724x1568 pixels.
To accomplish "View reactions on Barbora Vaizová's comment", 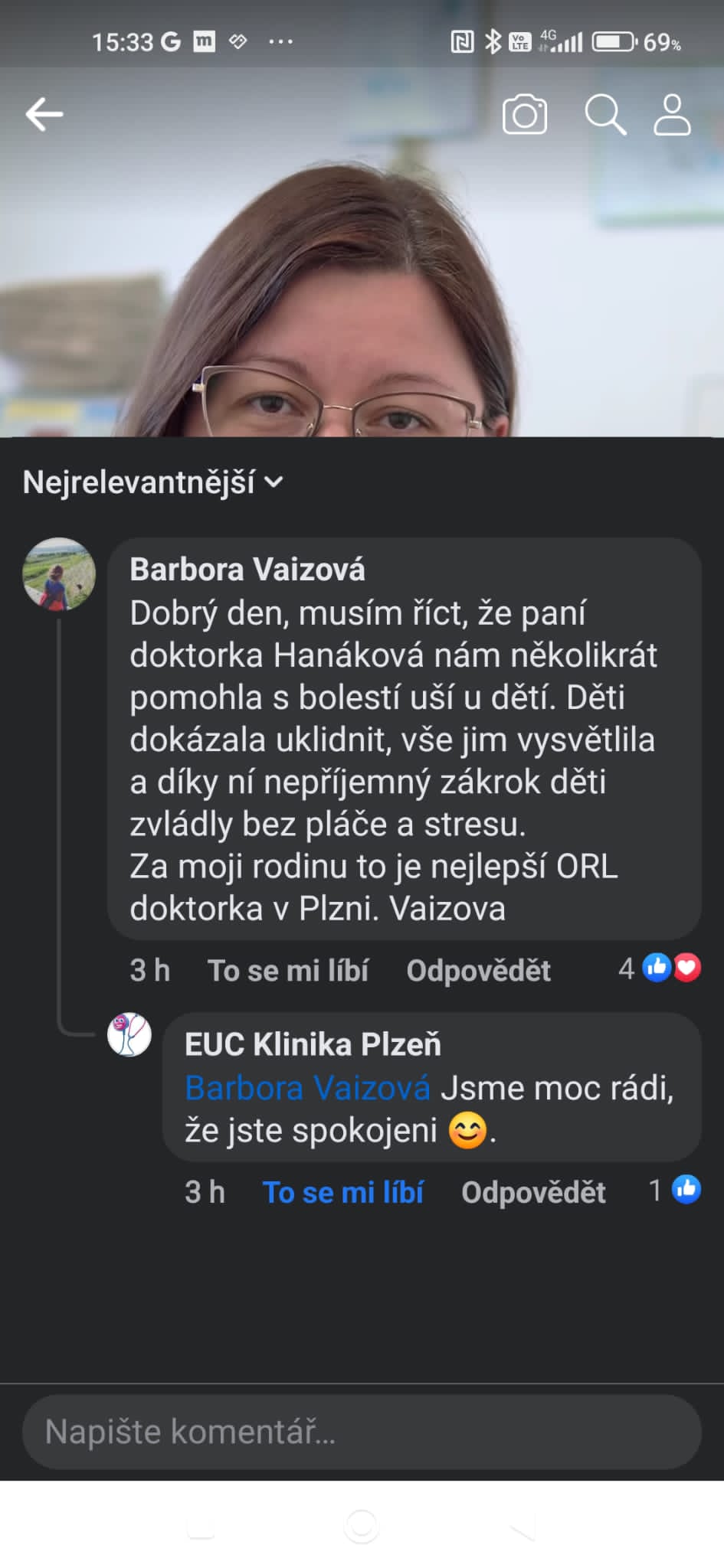I will pos(660,969).
